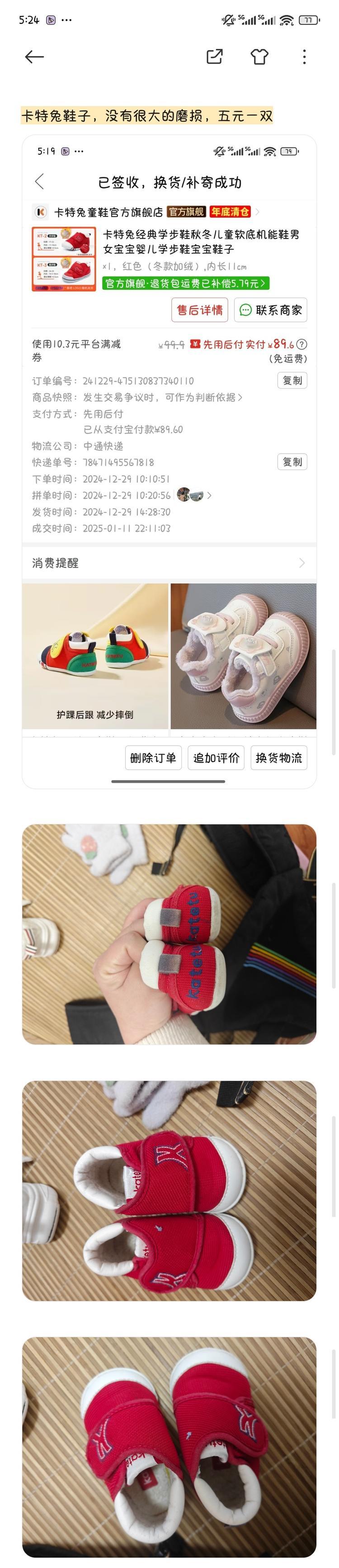339x1568 pixels.
Task: View photo of hand holding shoe heels
Action: tap(169, 934)
